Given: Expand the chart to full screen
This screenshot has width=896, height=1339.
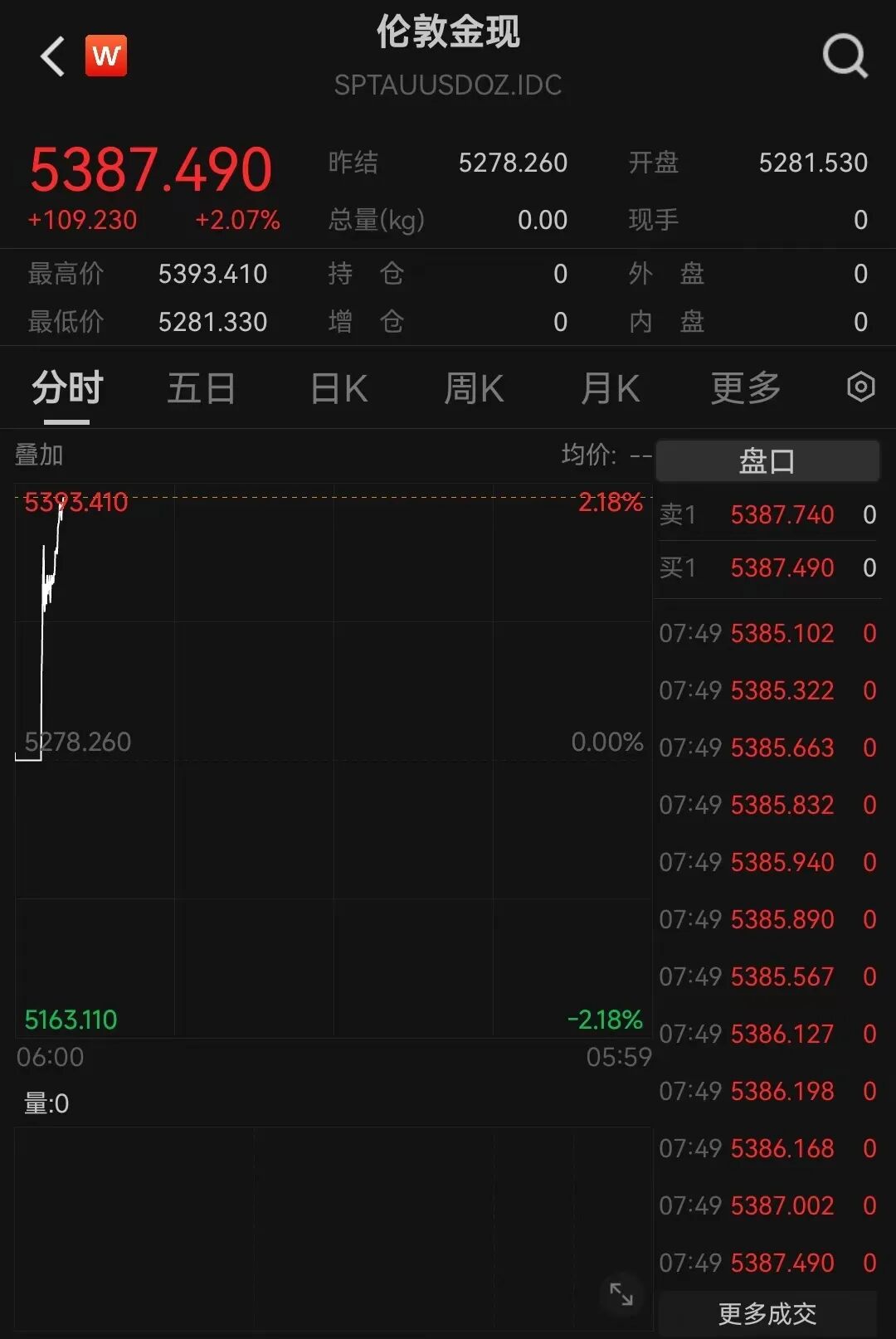Looking at the screenshot, I should (x=621, y=1294).
